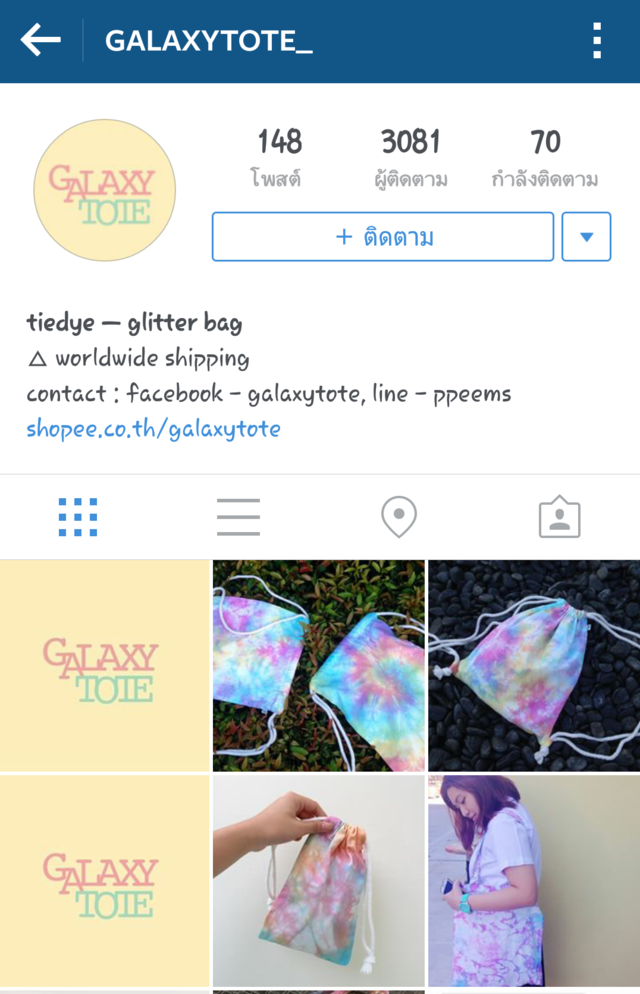Switch to the list view tab
The height and width of the screenshot is (994, 640).
click(x=238, y=517)
